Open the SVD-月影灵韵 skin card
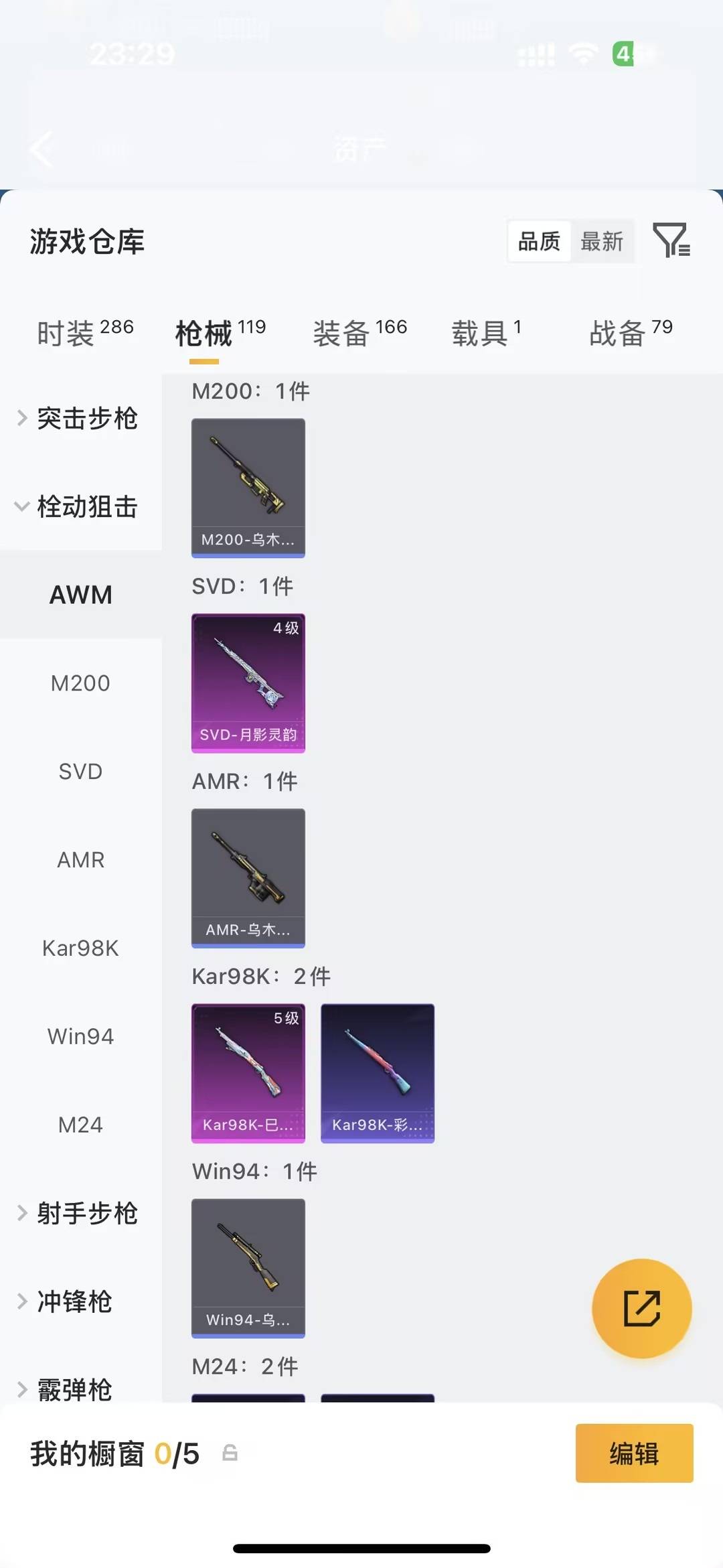The width and height of the screenshot is (723, 1568). (x=248, y=683)
